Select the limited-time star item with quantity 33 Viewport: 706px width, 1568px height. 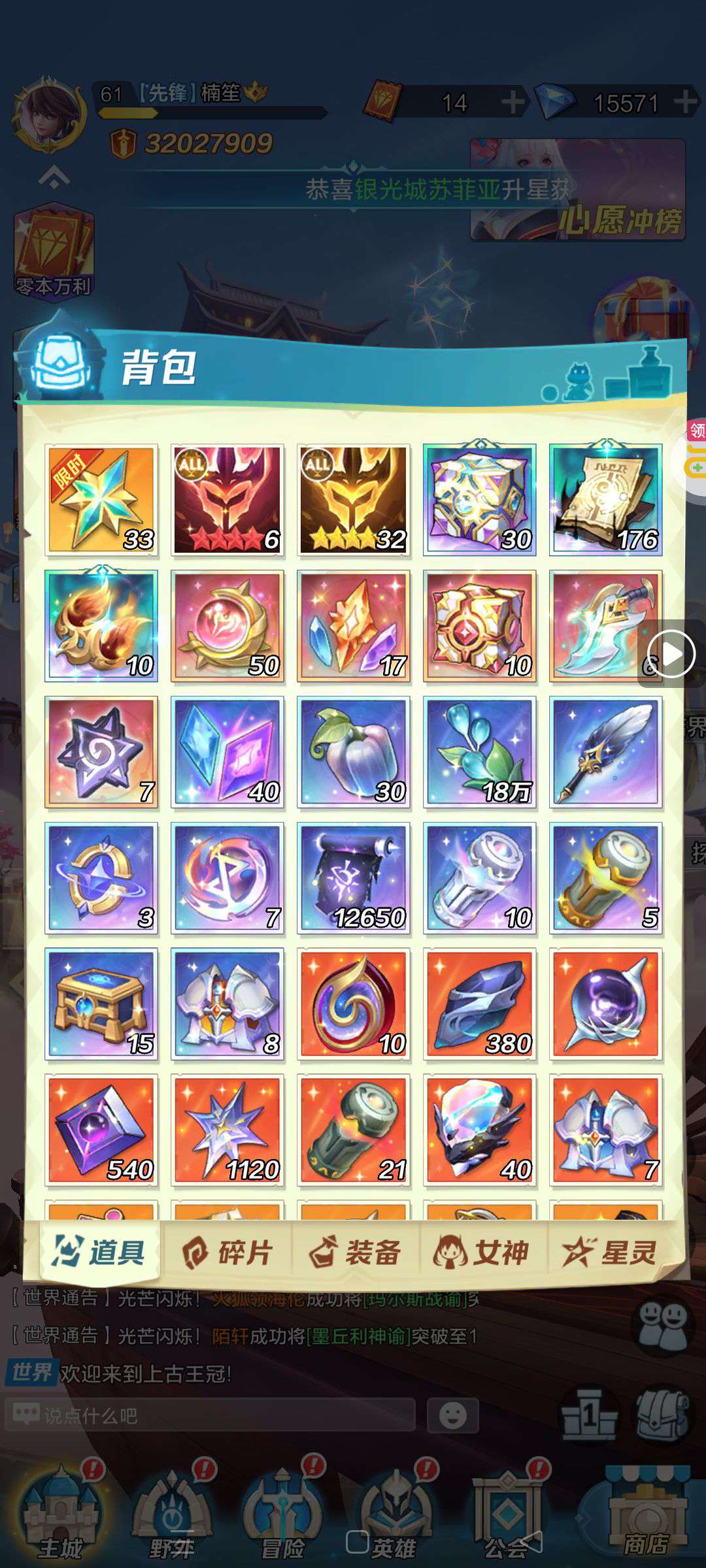coord(101,500)
